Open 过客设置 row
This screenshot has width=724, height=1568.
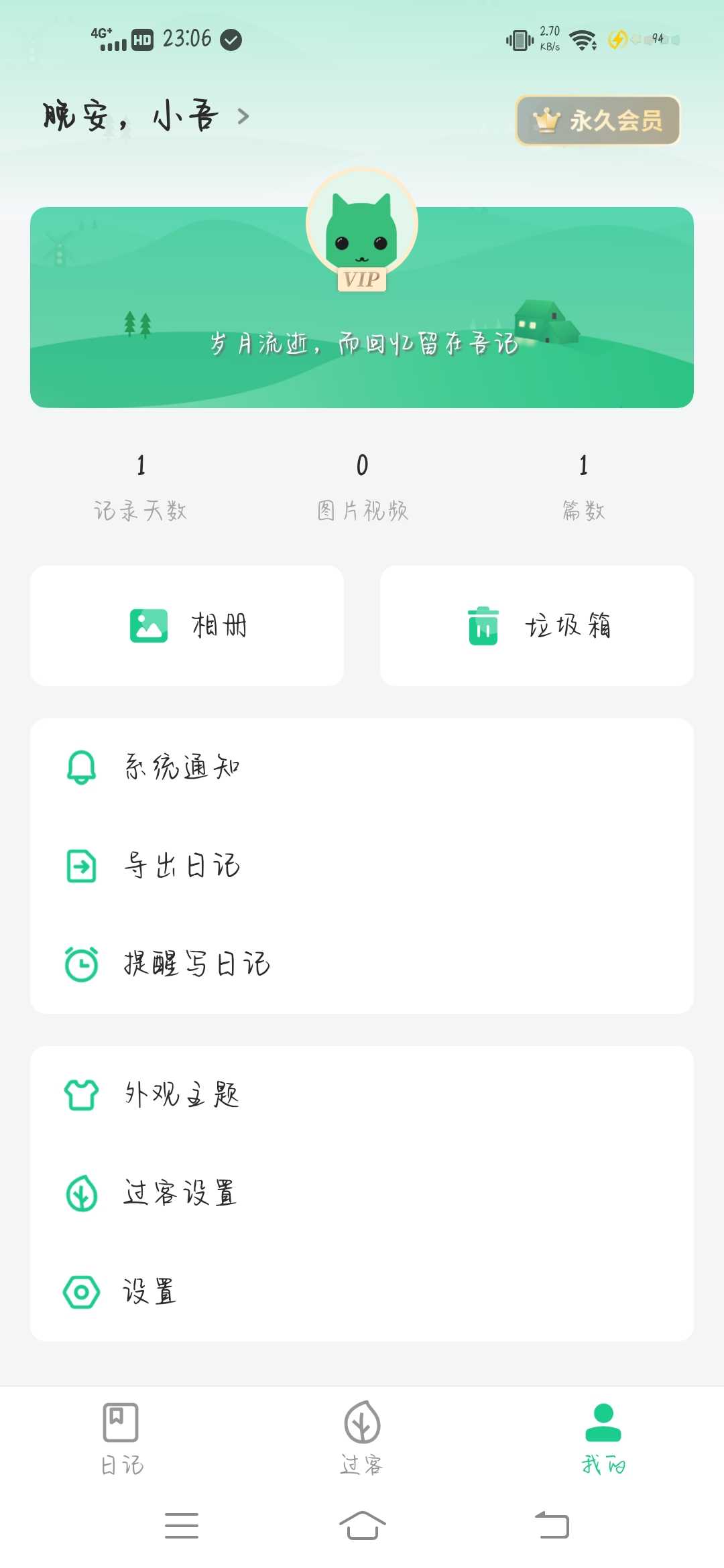coord(362,1193)
